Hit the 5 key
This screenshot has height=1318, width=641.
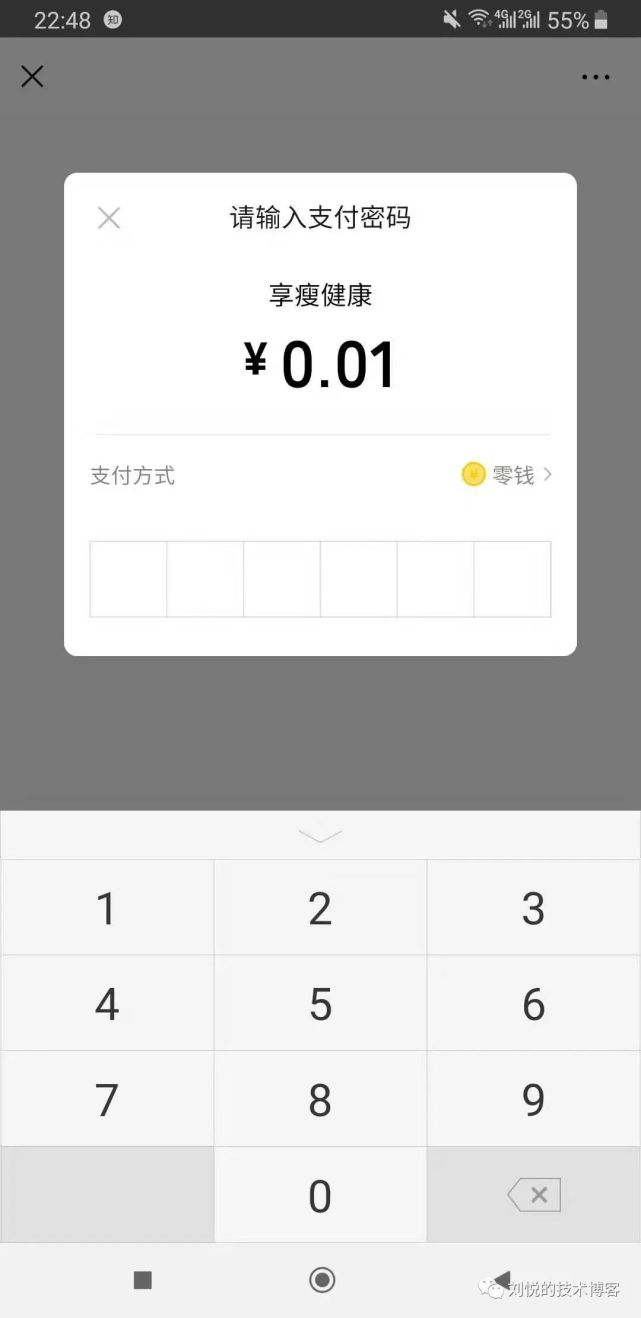pyautogui.click(x=320, y=1004)
